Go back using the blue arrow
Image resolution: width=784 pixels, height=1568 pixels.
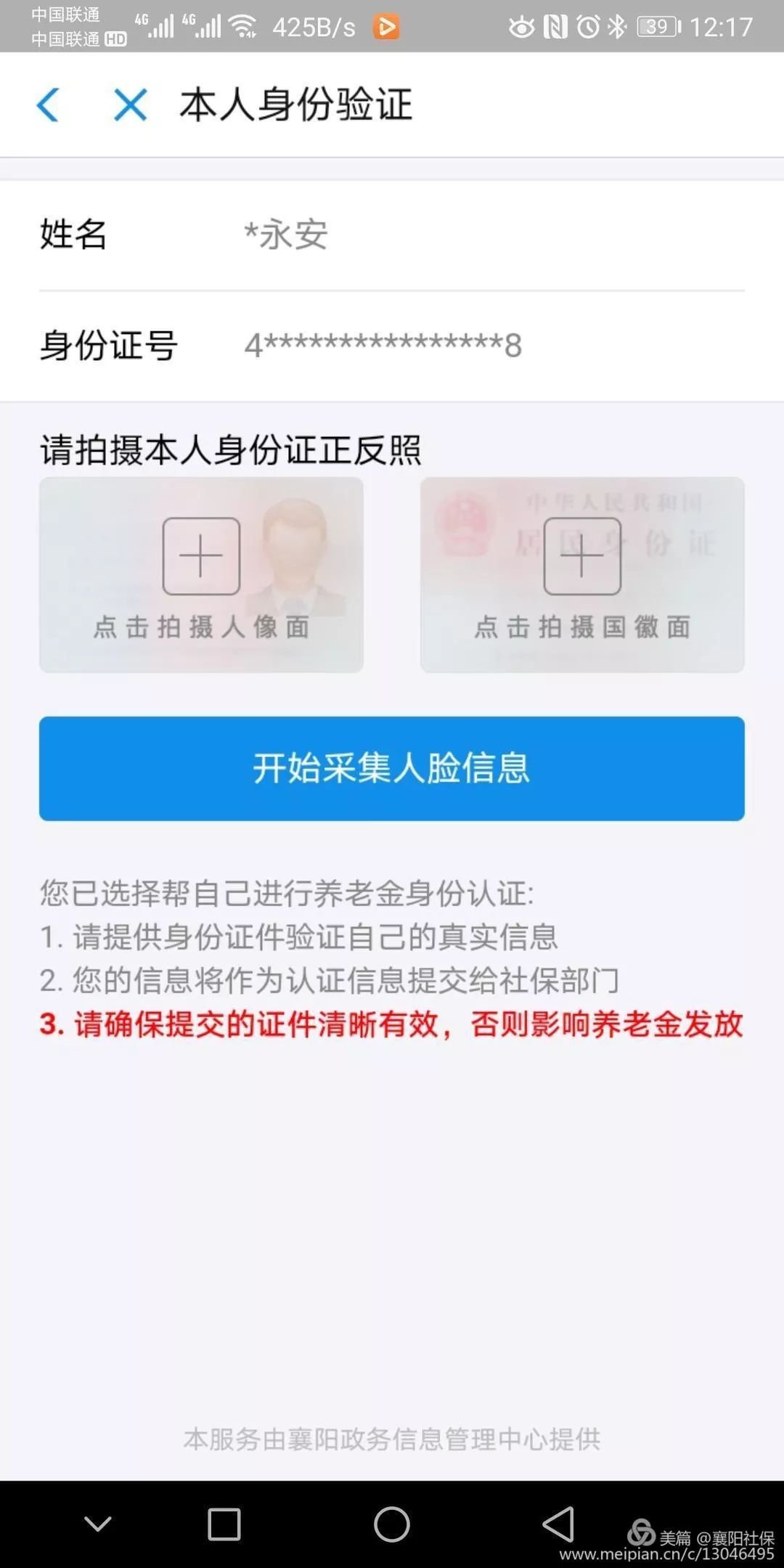tap(48, 105)
